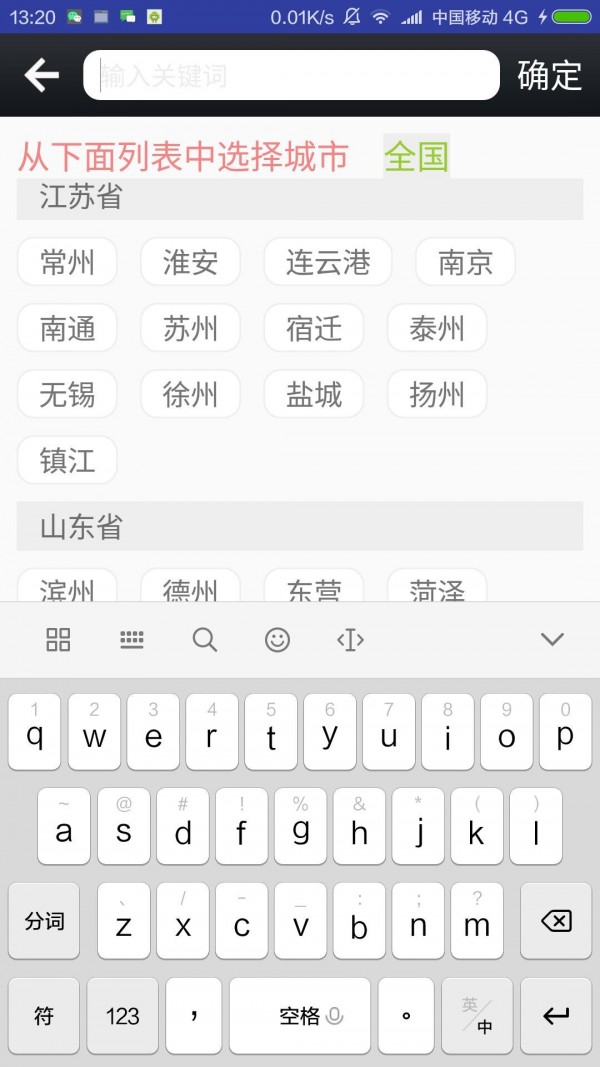Select 全国 nationwide option

click(416, 156)
